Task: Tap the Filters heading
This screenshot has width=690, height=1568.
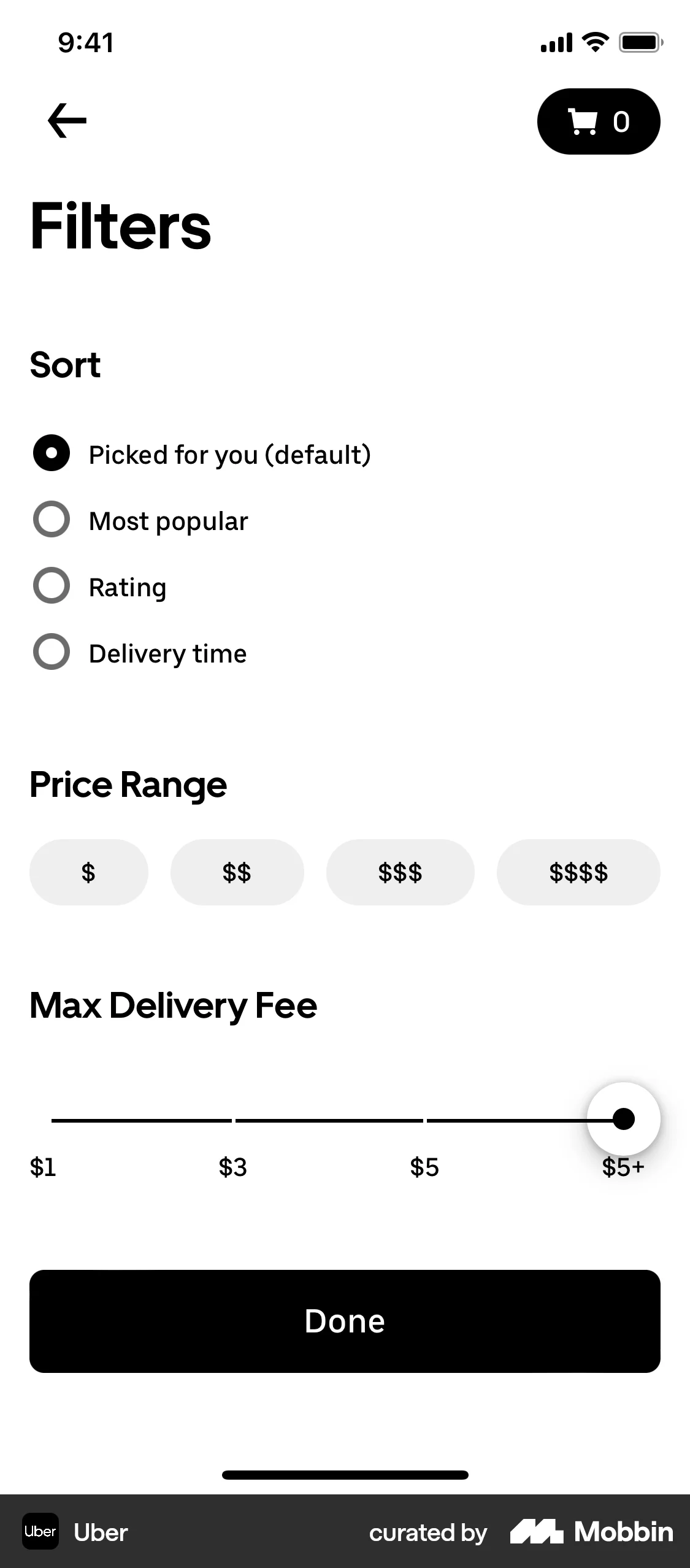Action: click(120, 226)
